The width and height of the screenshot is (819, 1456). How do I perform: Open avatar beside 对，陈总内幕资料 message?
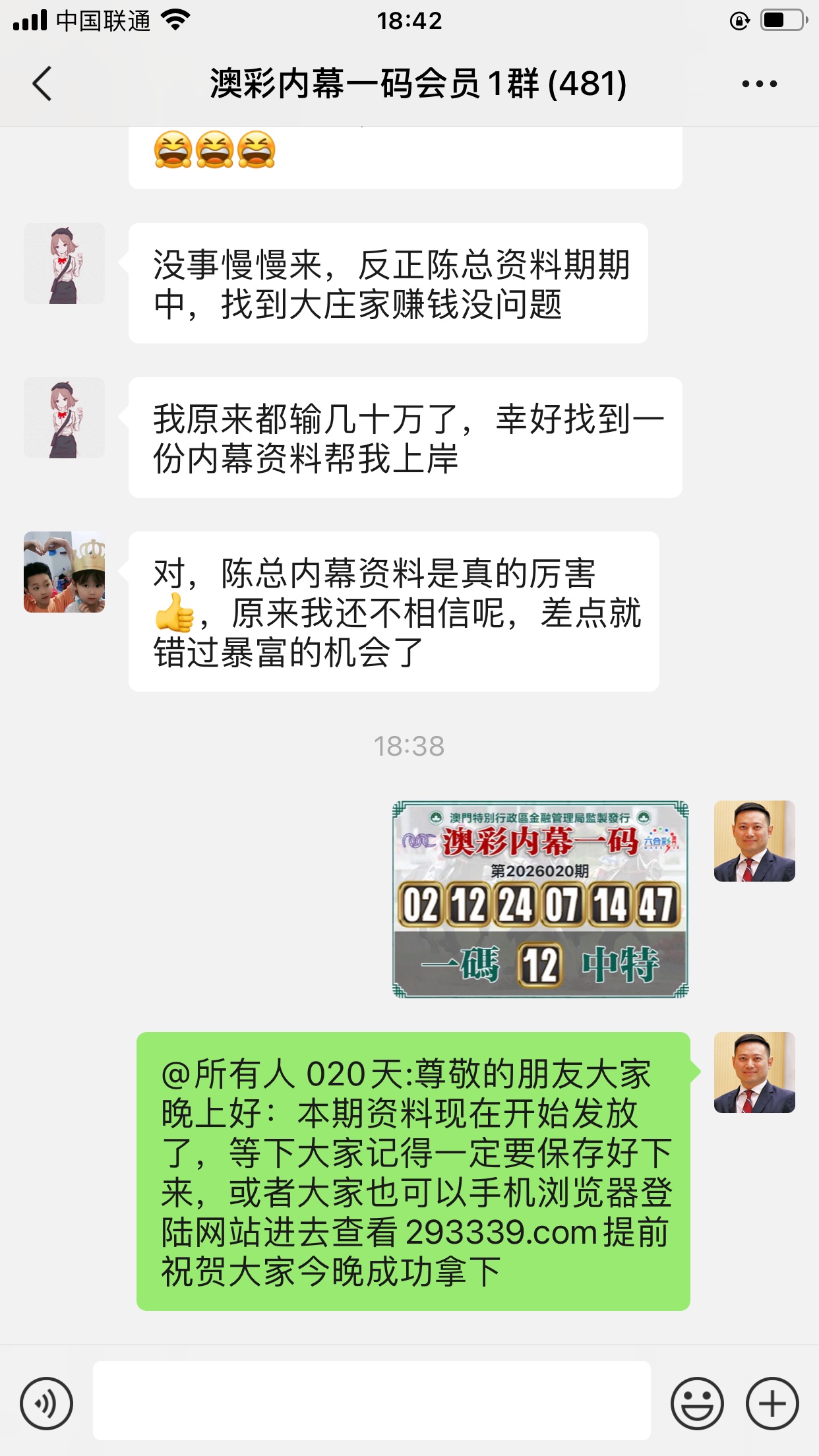(x=64, y=572)
